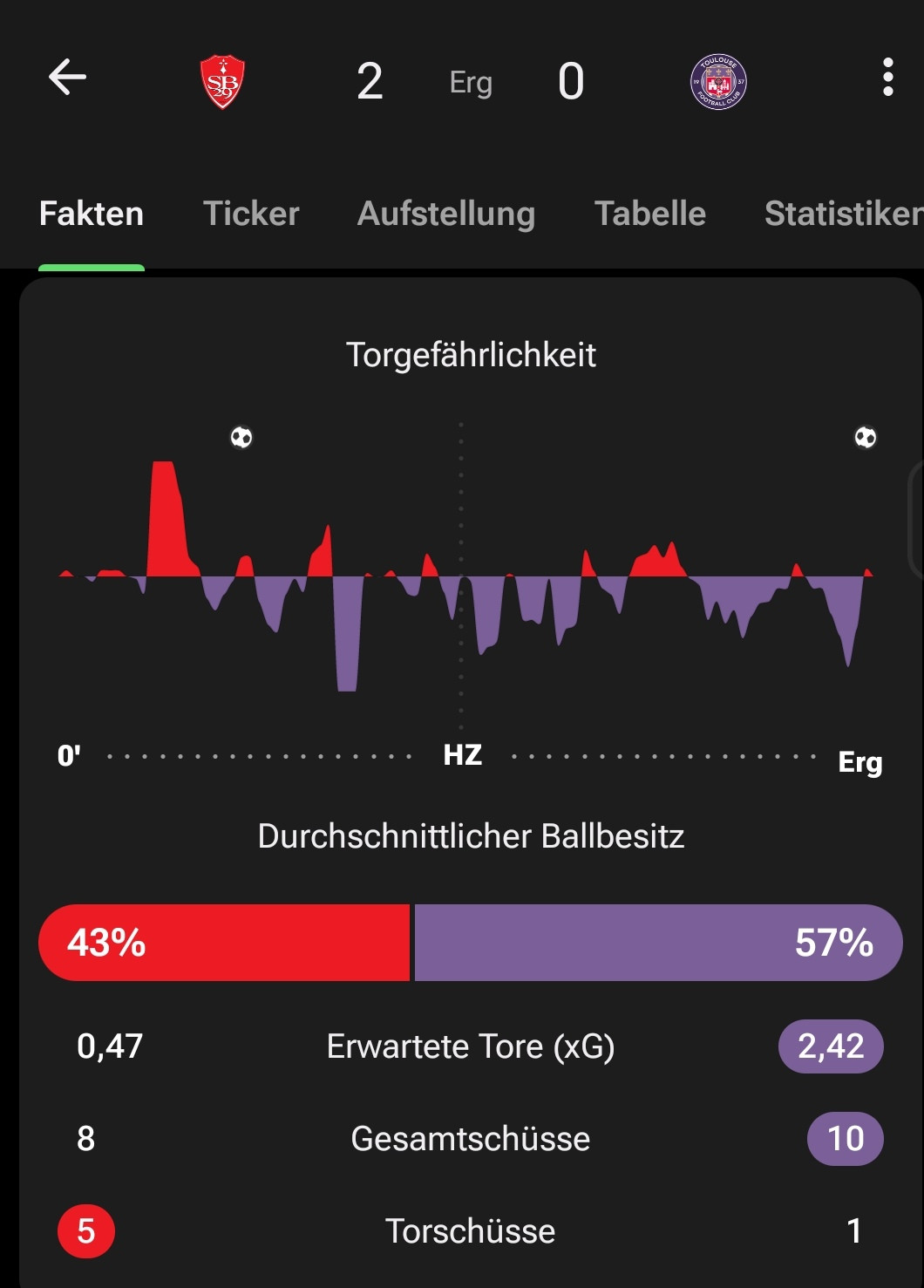The width and height of the screenshot is (924, 1288).
Task: Open the Stade Brestois team logo
Action: coord(222,82)
